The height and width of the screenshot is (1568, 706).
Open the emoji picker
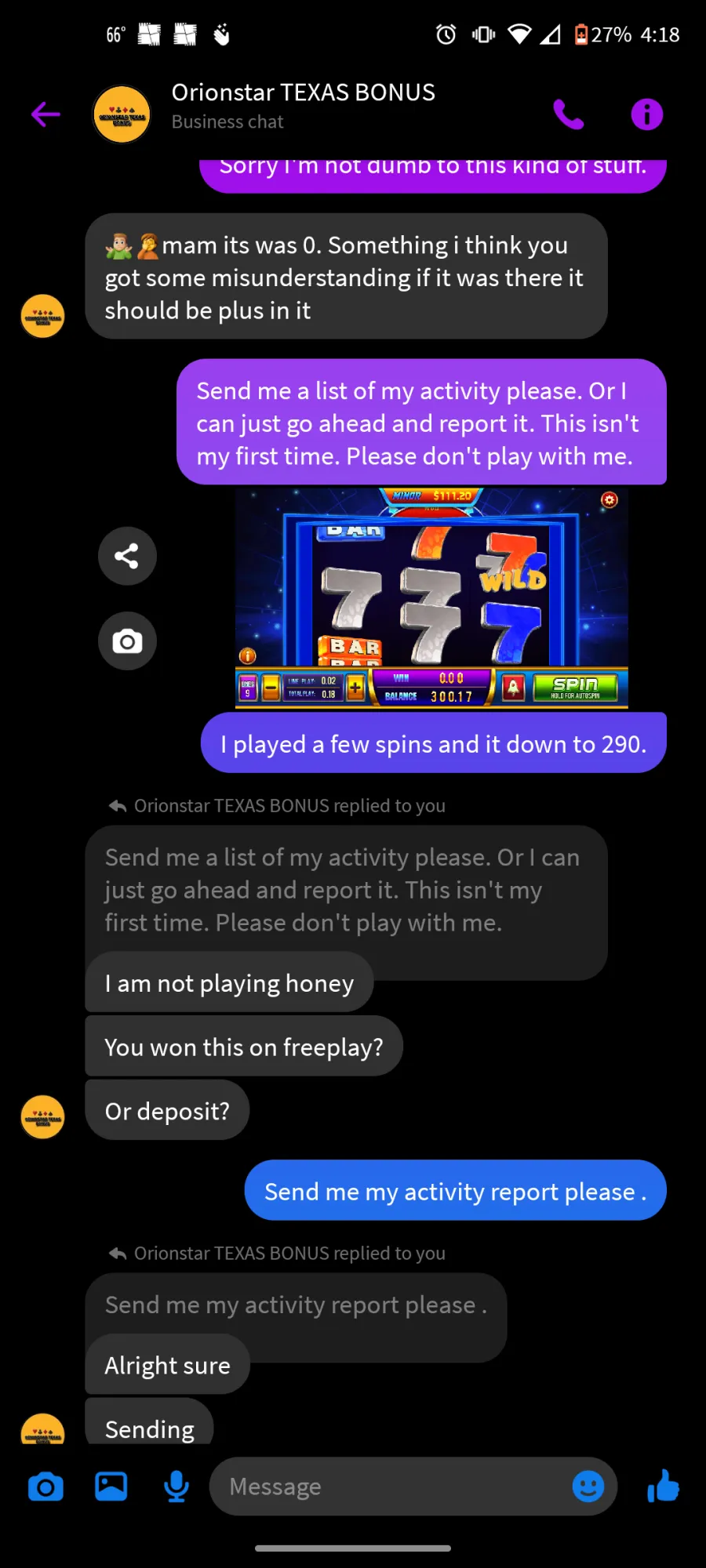(x=588, y=1486)
